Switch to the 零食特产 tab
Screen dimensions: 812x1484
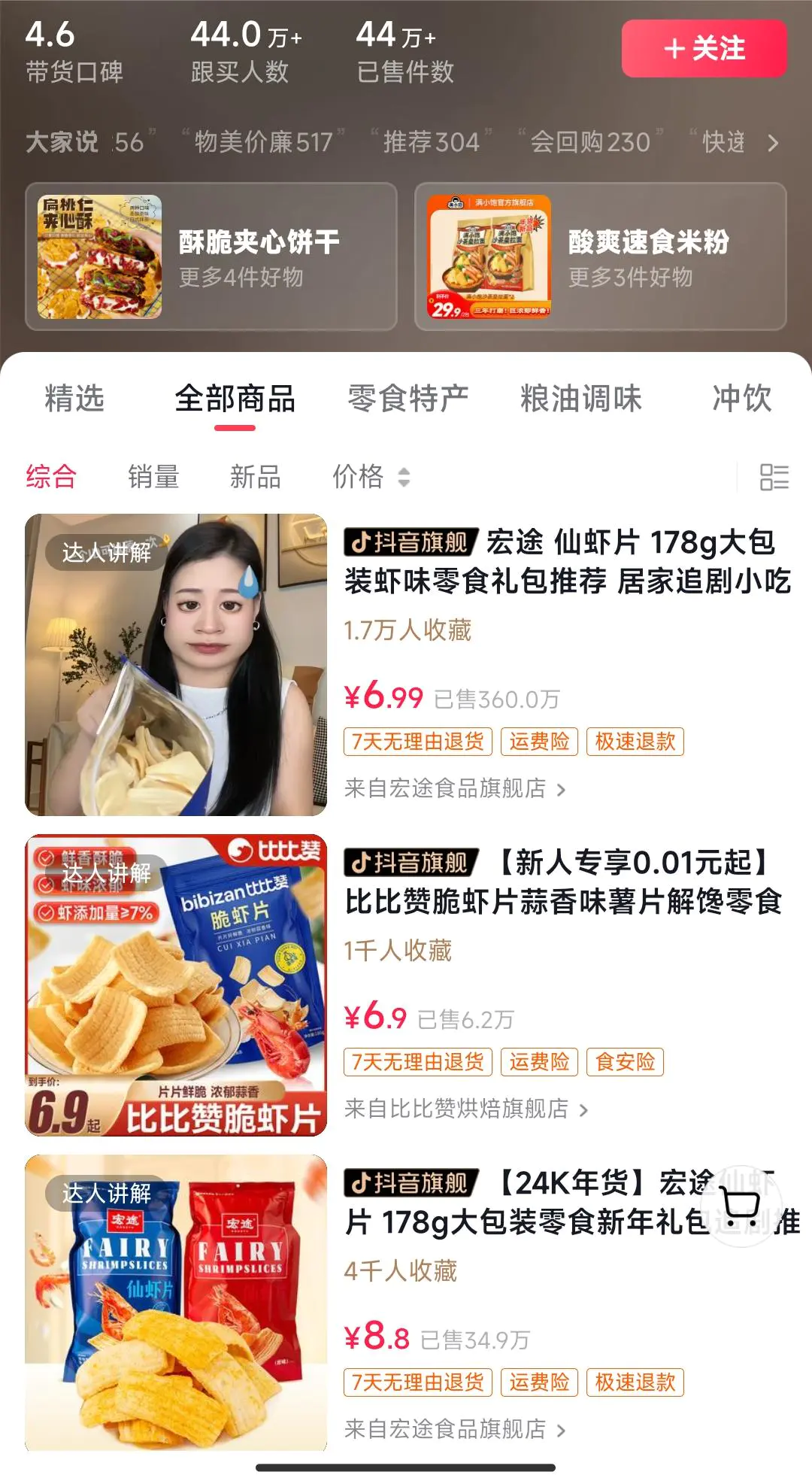pos(409,399)
